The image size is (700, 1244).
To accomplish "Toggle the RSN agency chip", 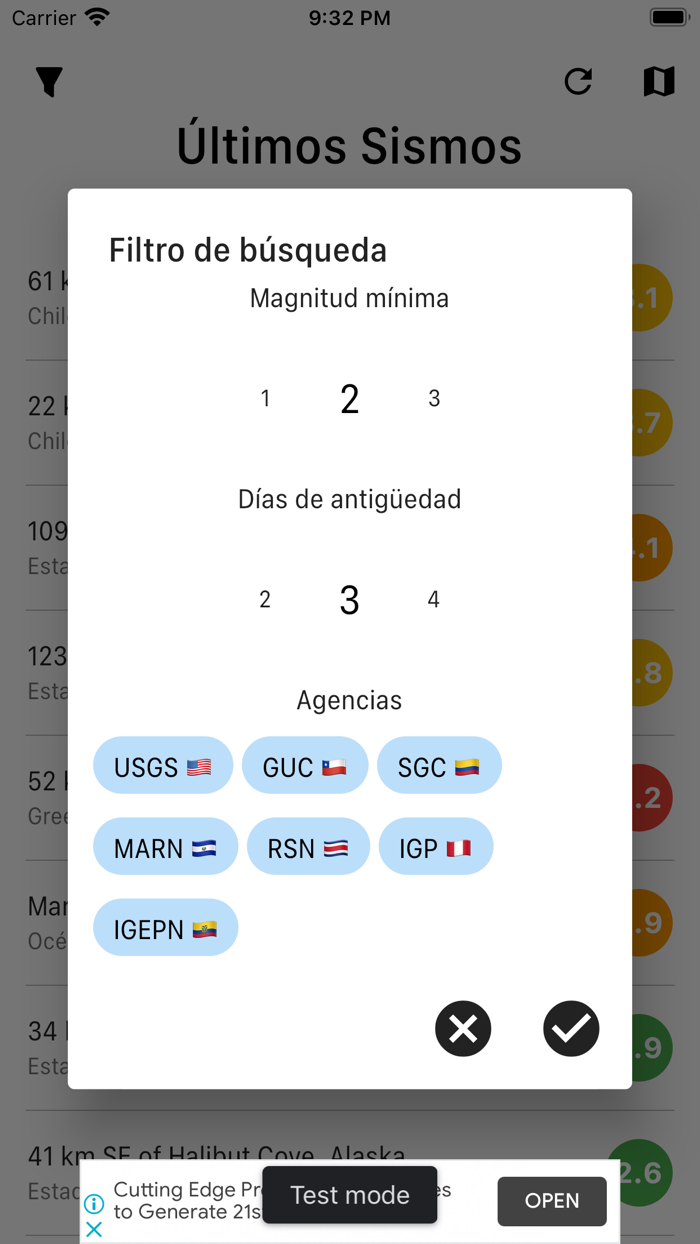I will click(x=308, y=847).
